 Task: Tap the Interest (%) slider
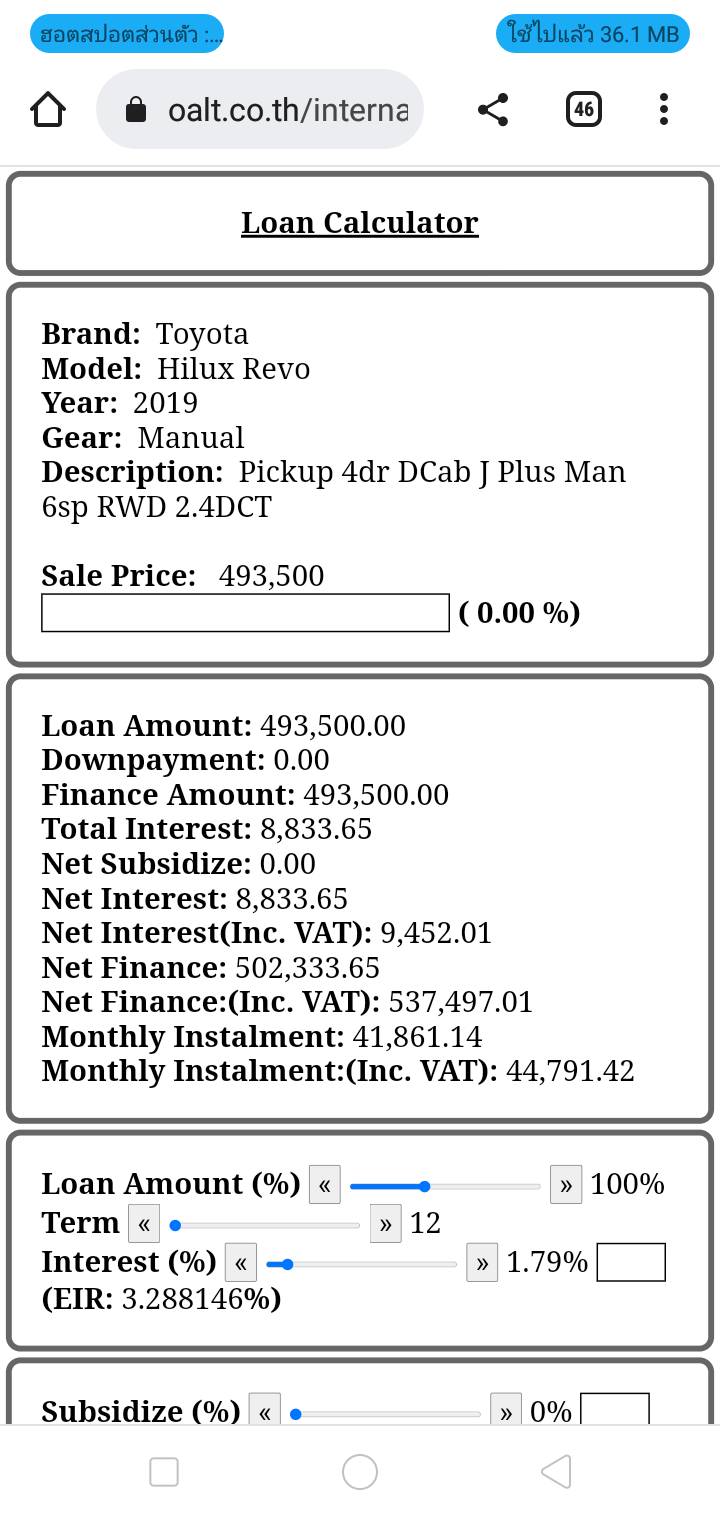[361, 1264]
